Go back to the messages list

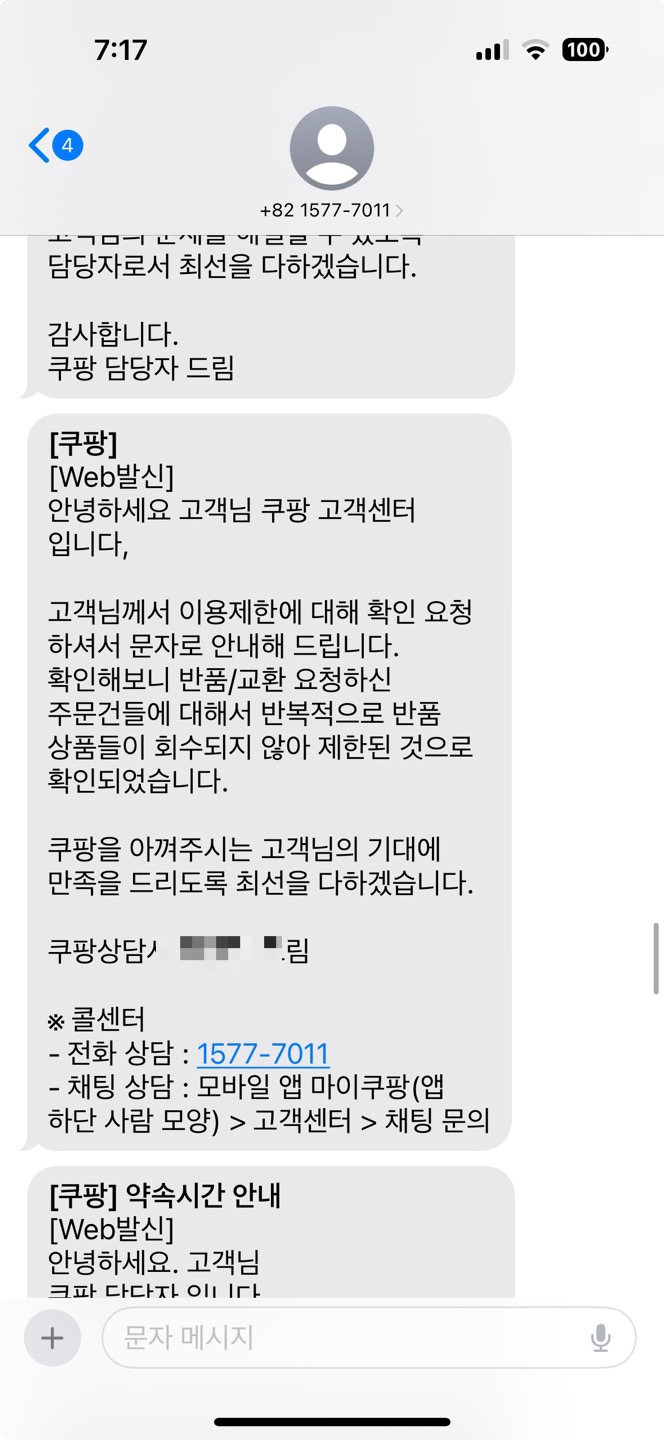point(52,146)
